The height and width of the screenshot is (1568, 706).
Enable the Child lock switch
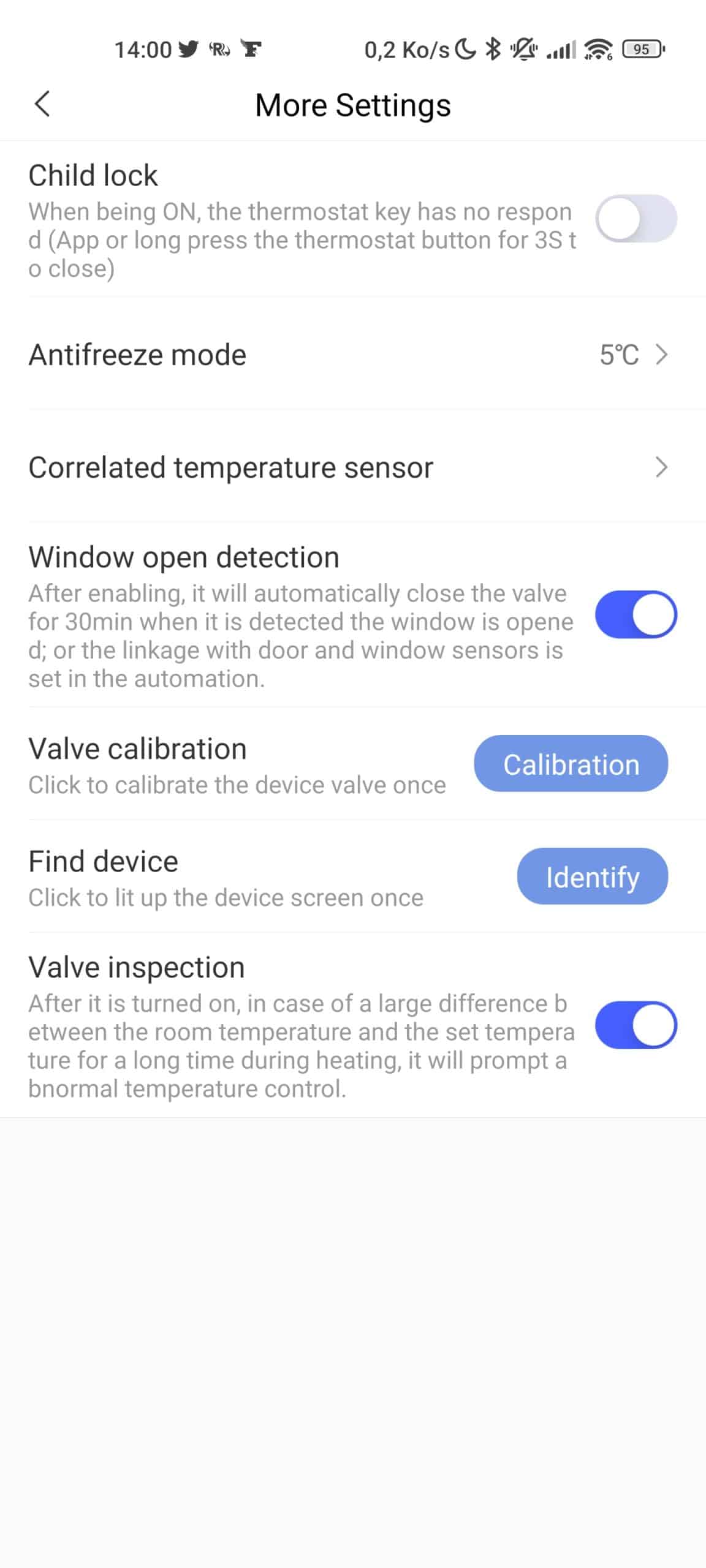coord(636,219)
